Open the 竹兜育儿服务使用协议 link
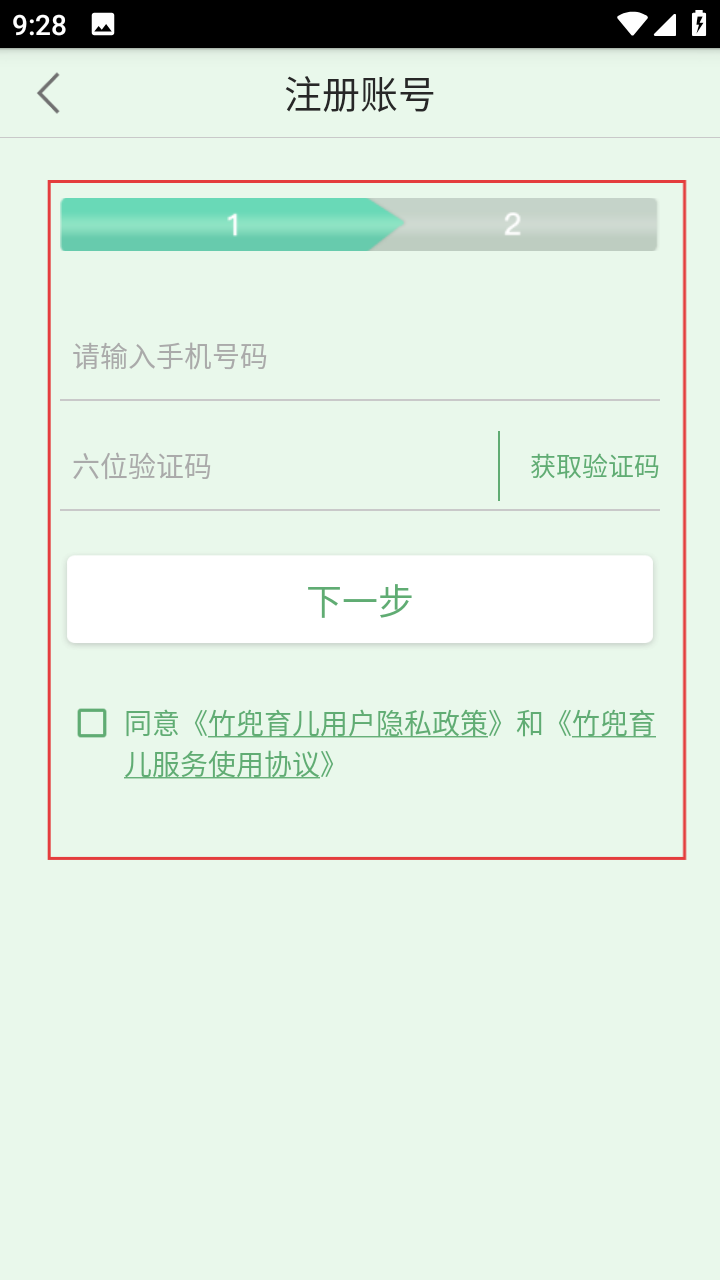This screenshot has width=720, height=1280. click(222, 766)
